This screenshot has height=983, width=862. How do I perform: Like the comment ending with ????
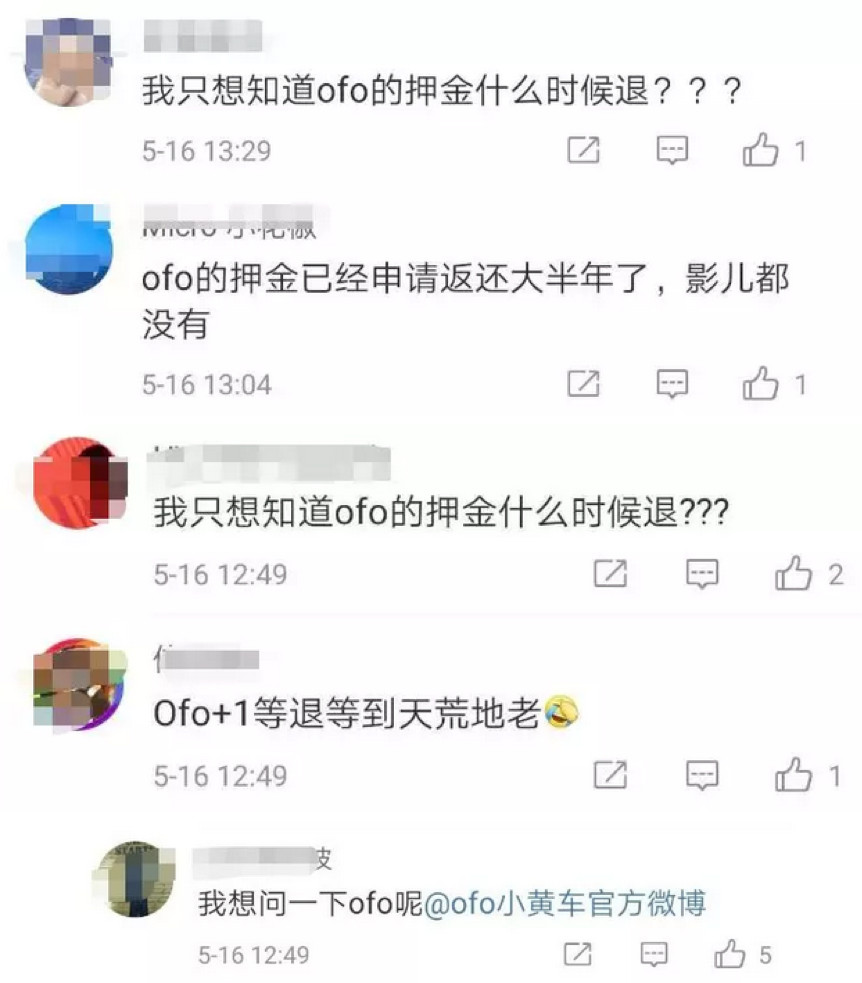point(794,574)
